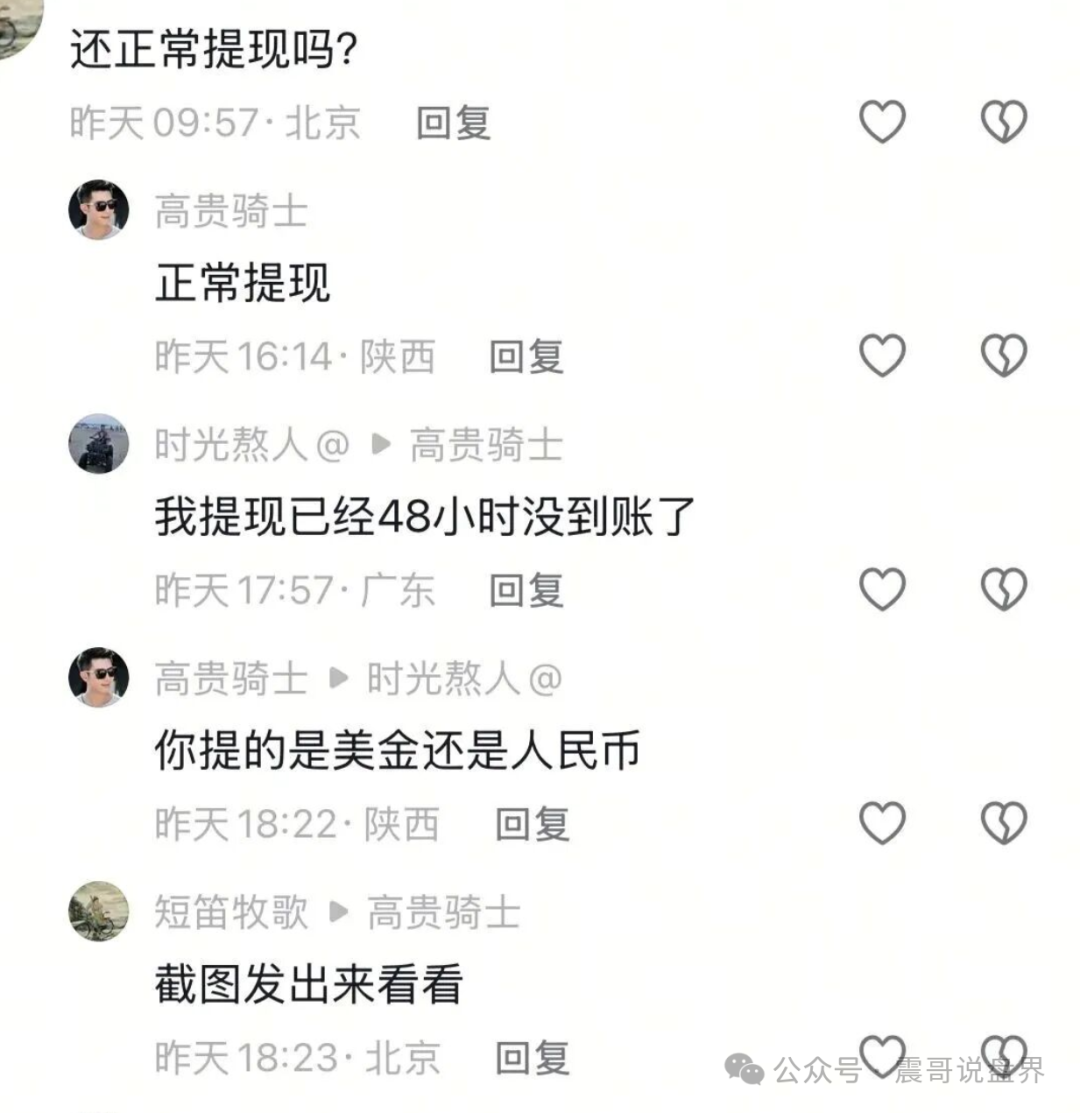Like 高贵骑士's comment "正常提现"
This screenshot has height=1113, width=1080.
(x=882, y=356)
